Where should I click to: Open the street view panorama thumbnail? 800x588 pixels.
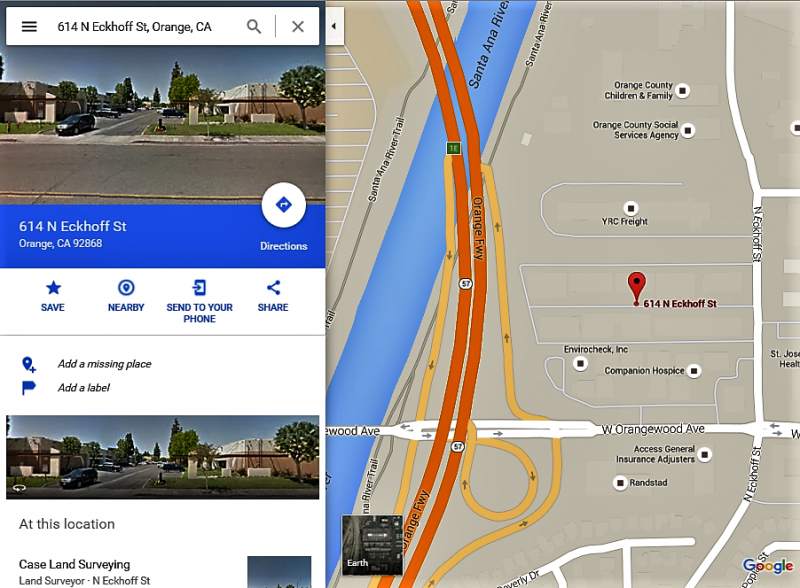(162, 457)
